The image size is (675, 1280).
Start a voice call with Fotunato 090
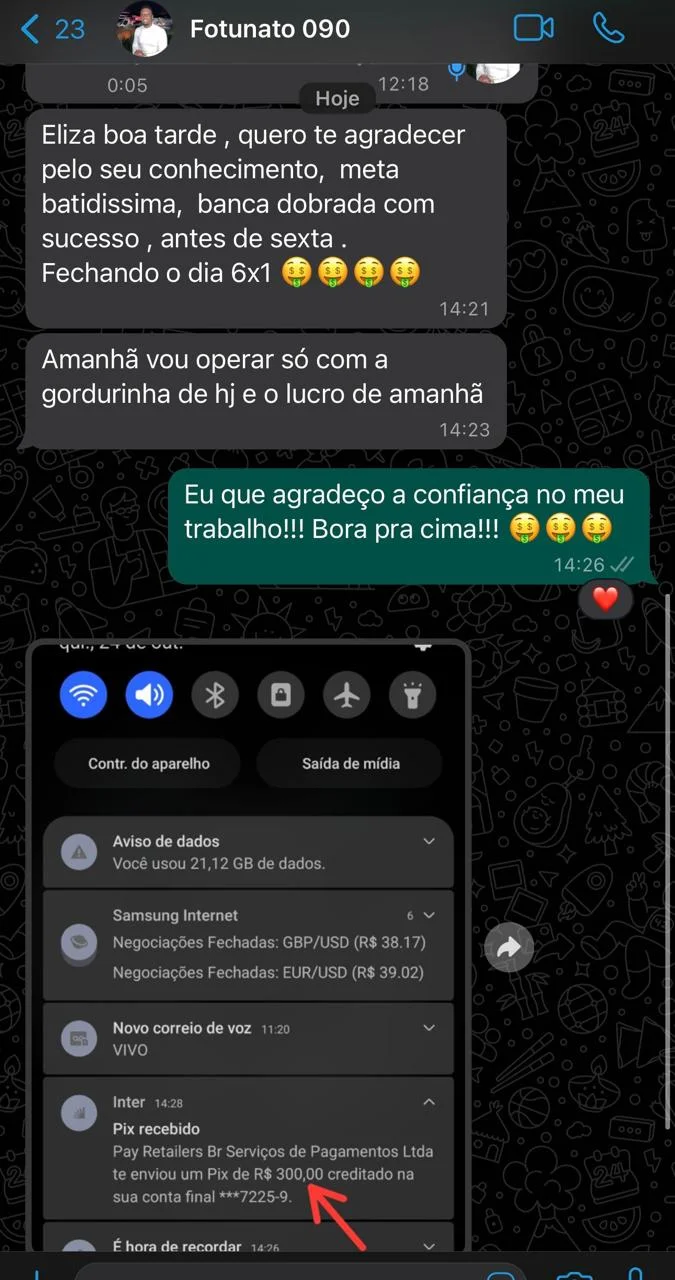tap(608, 28)
